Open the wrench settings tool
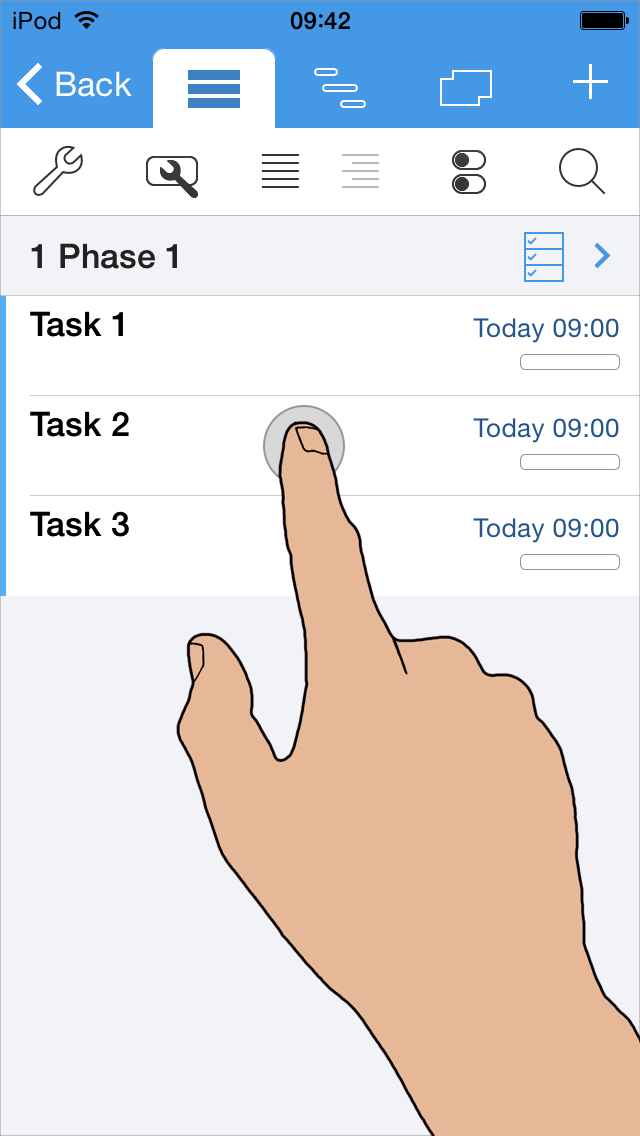This screenshot has width=640, height=1136. [x=58, y=171]
